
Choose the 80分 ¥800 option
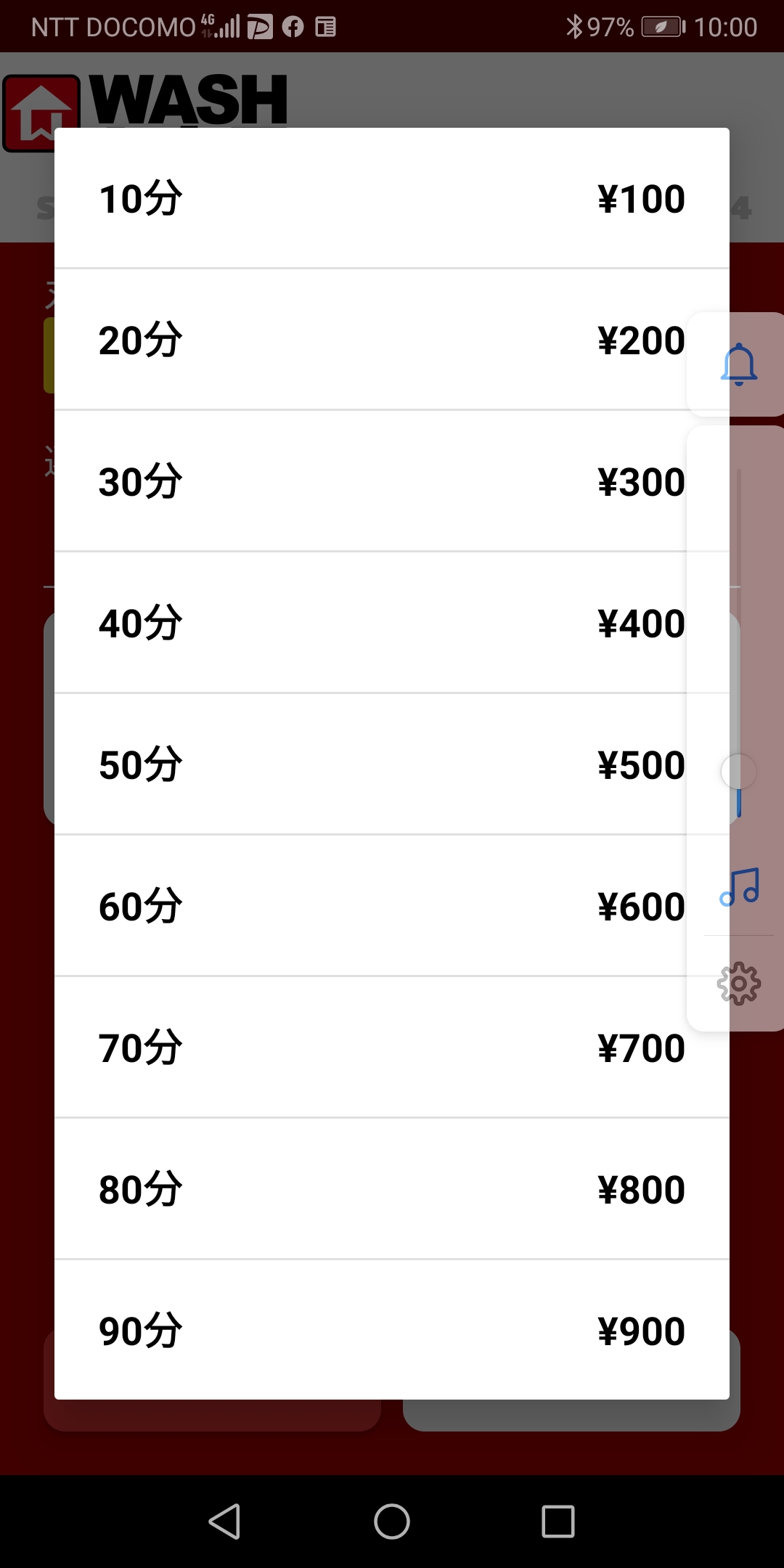pyautogui.click(x=392, y=1189)
